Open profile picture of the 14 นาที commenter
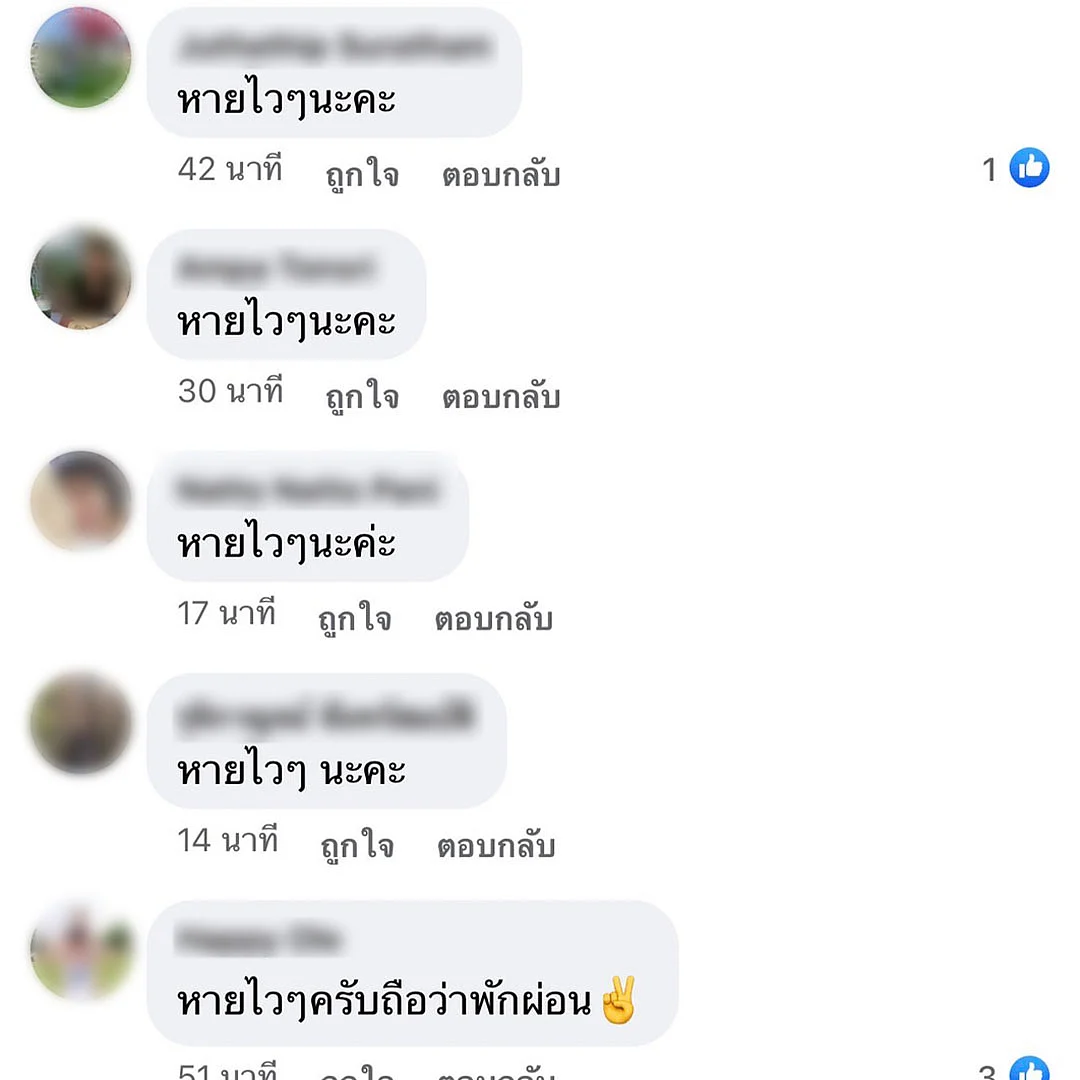 [x=81, y=722]
